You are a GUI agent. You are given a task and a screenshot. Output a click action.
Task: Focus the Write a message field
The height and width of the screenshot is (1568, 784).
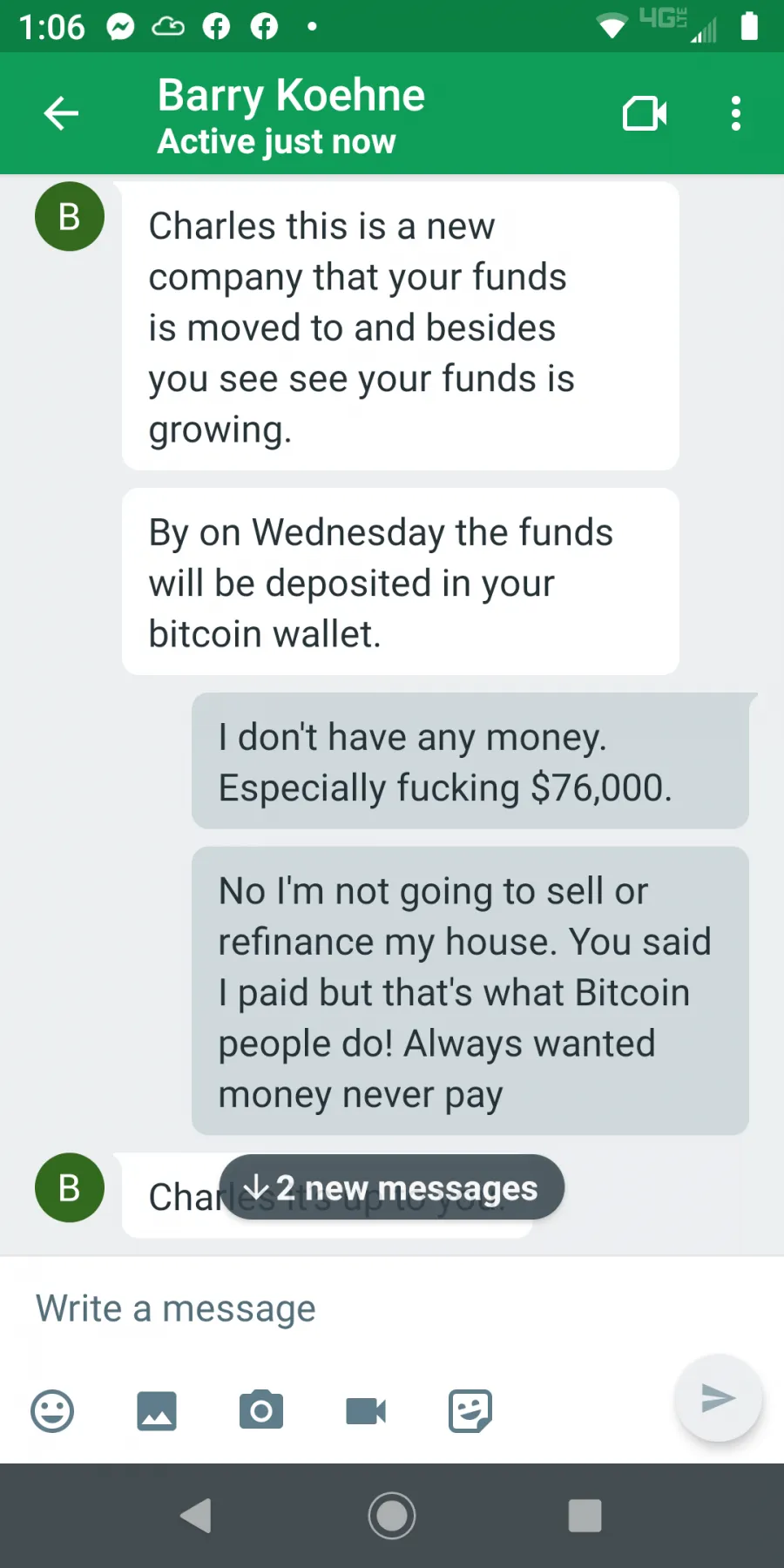(x=348, y=1308)
